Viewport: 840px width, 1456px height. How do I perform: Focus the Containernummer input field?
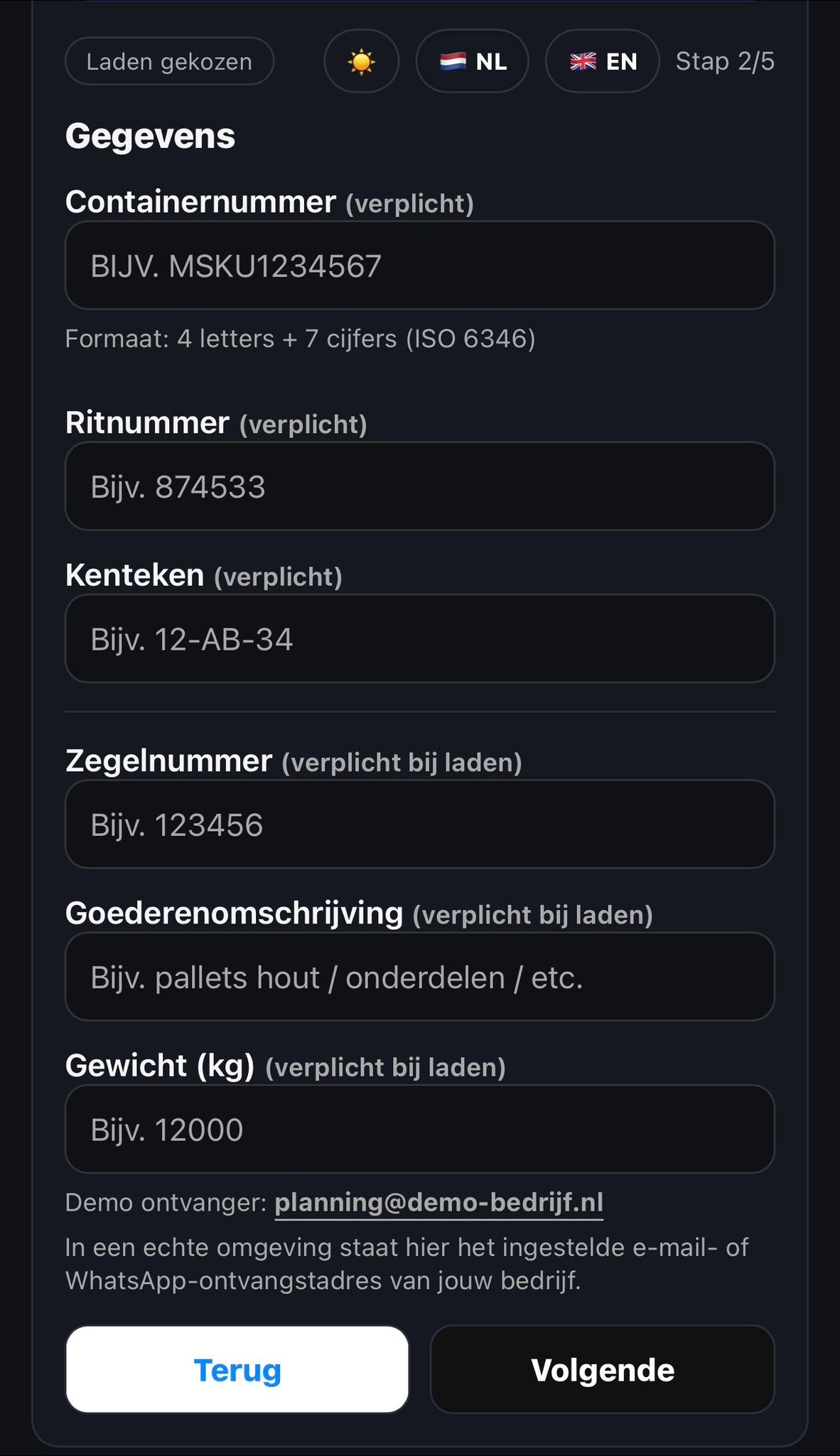(419, 266)
